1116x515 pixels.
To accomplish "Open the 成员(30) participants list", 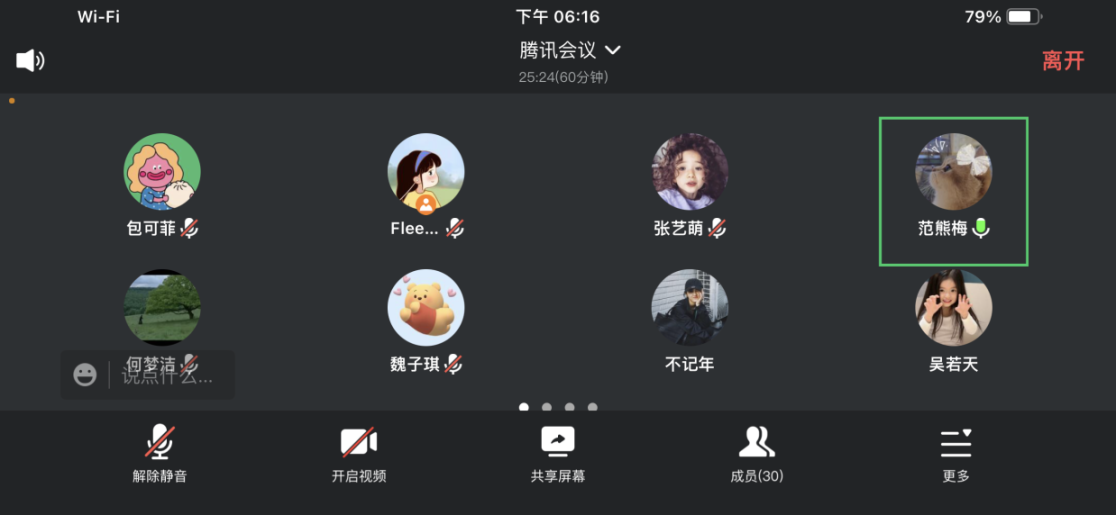I will pyautogui.click(x=756, y=453).
